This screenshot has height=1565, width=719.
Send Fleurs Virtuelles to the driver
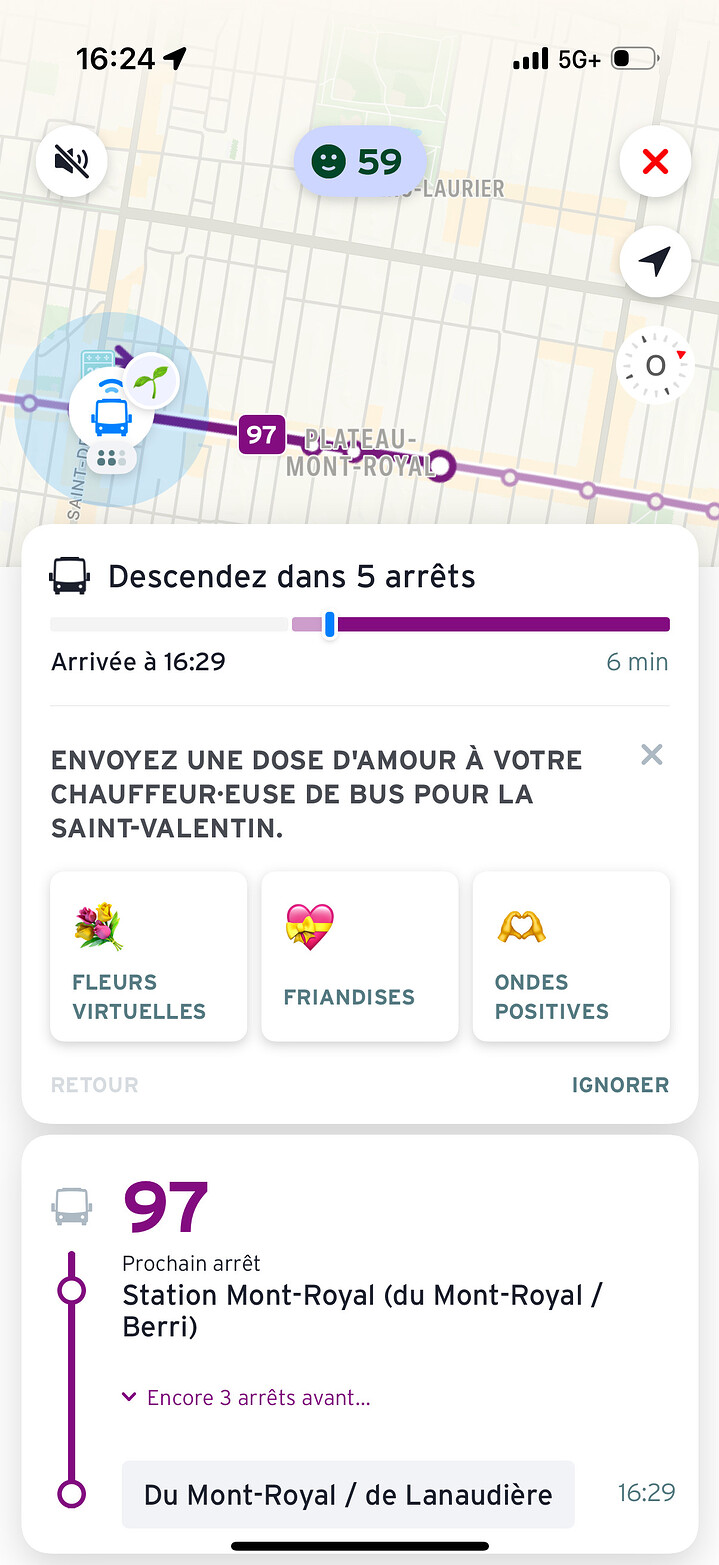coord(148,956)
